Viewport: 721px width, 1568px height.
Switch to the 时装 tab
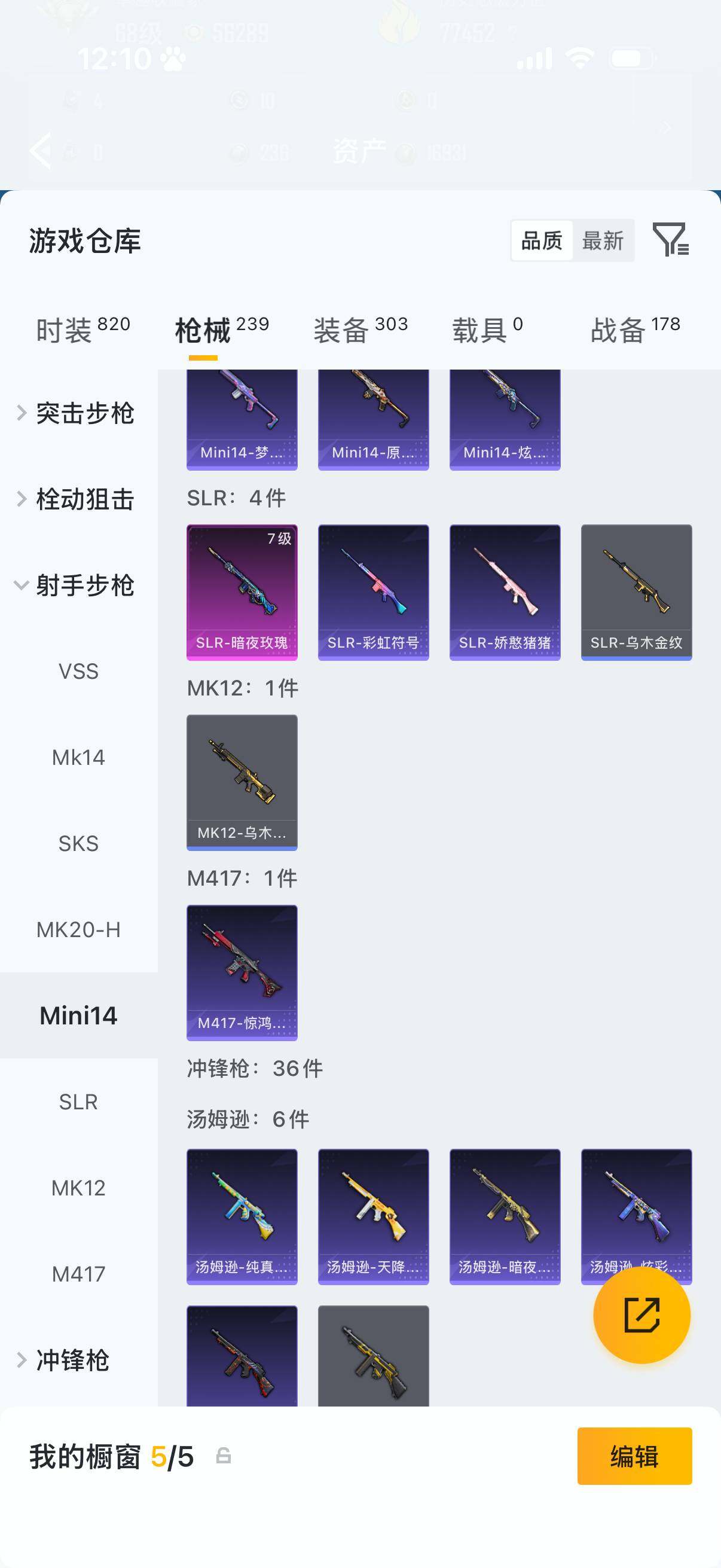83,331
